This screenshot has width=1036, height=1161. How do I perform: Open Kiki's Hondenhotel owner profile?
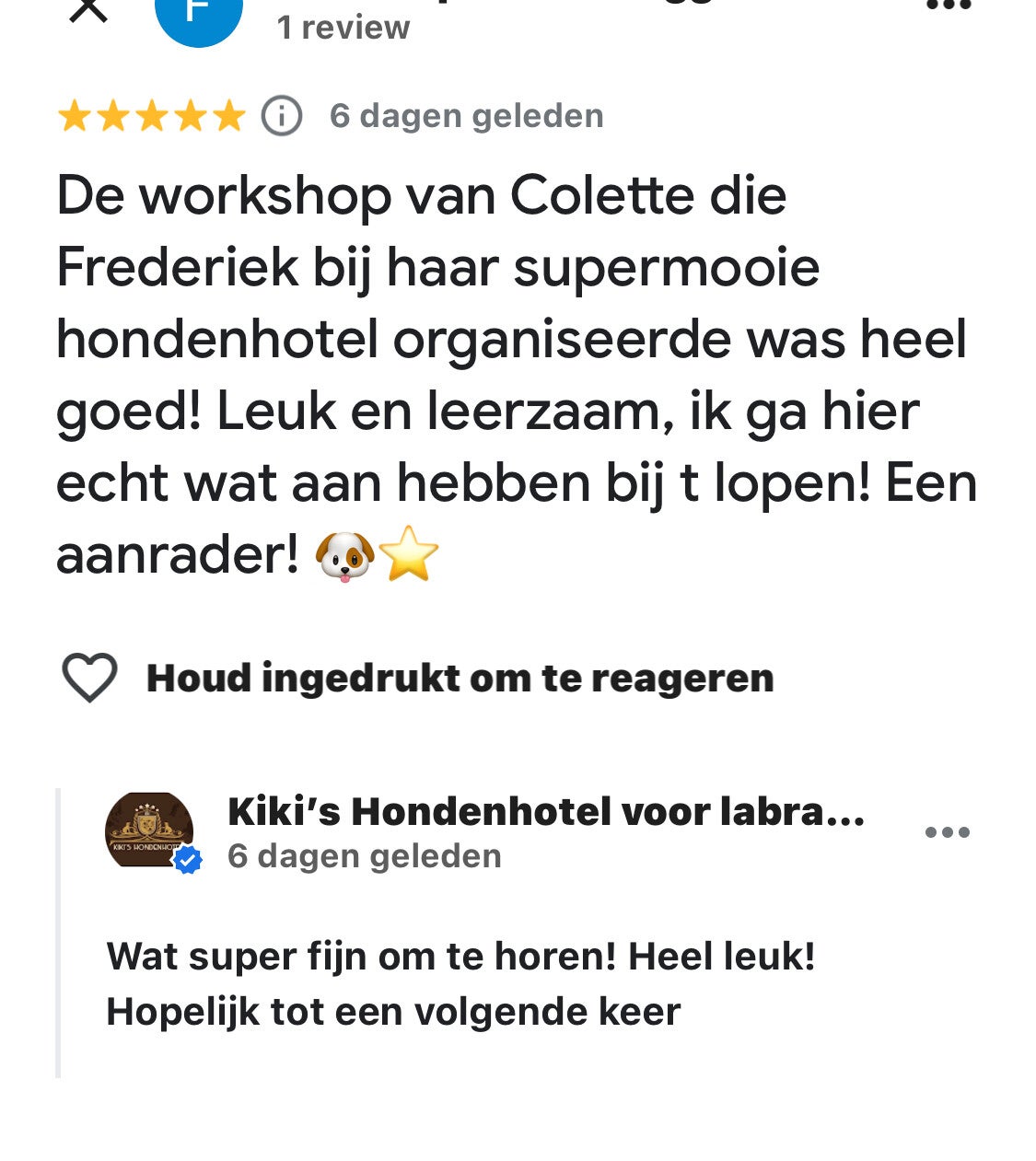coord(150,830)
